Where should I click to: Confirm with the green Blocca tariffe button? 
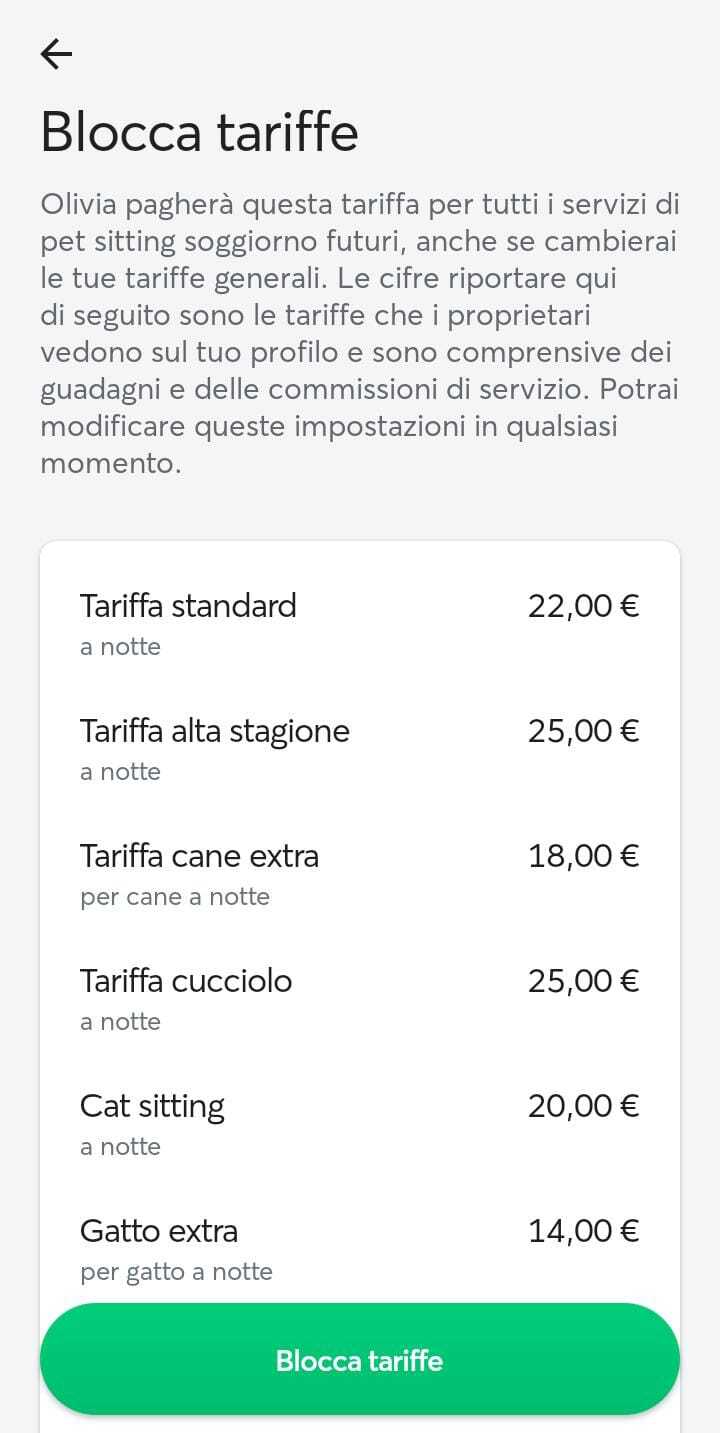click(360, 1359)
